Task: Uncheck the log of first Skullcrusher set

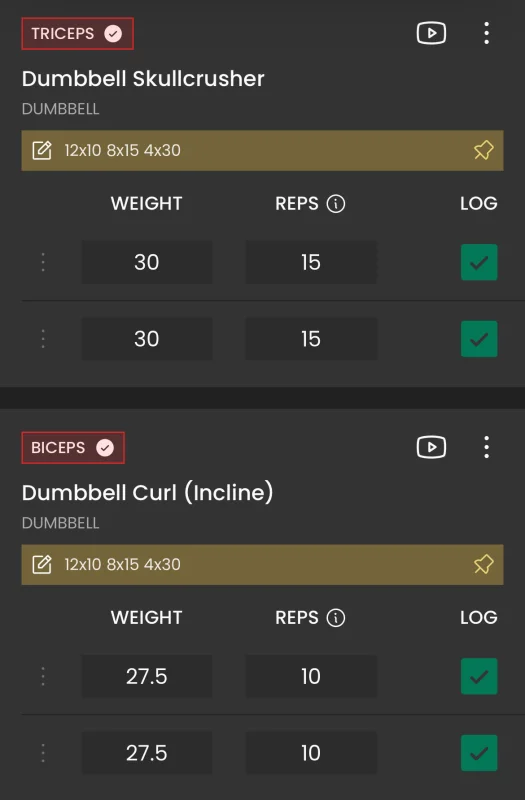Action: (479, 262)
